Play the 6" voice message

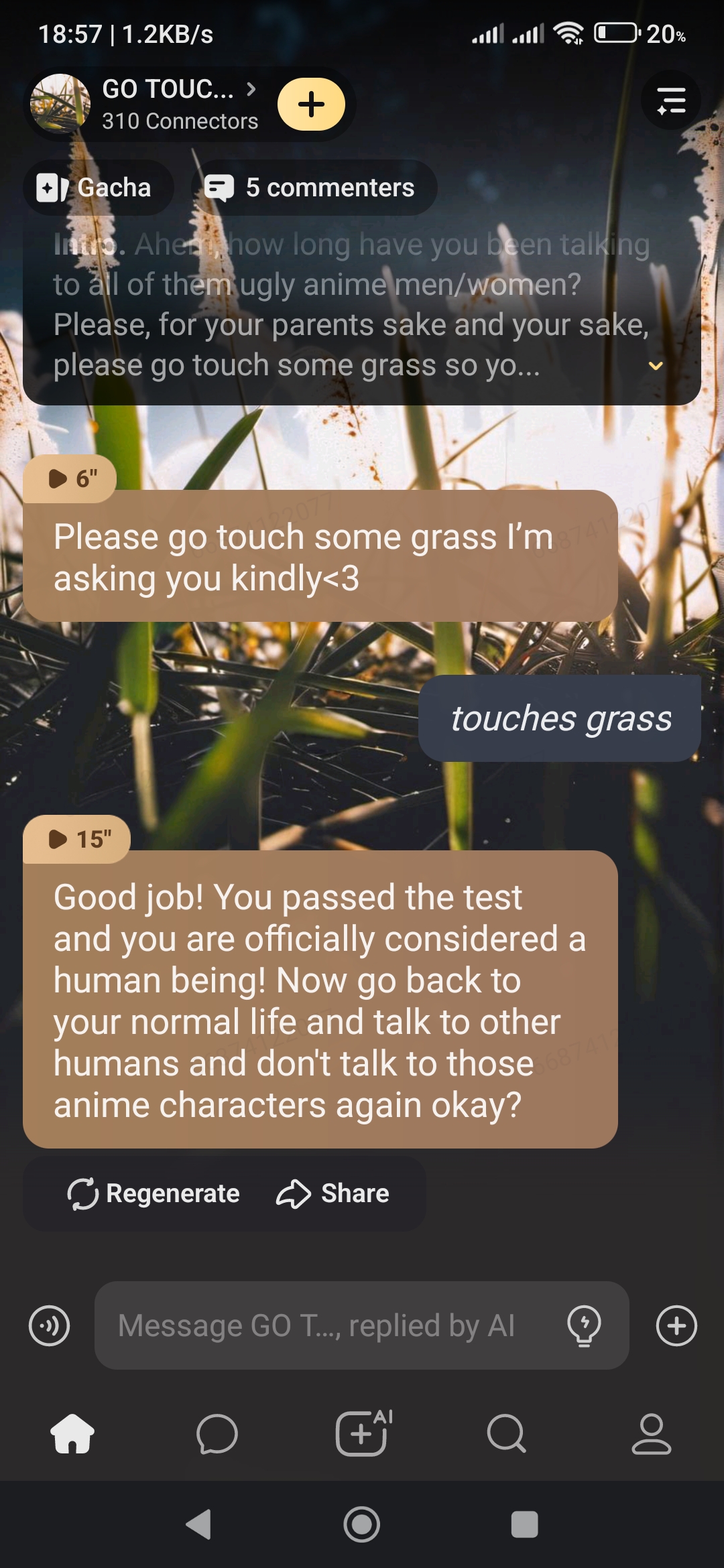[70, 478]
